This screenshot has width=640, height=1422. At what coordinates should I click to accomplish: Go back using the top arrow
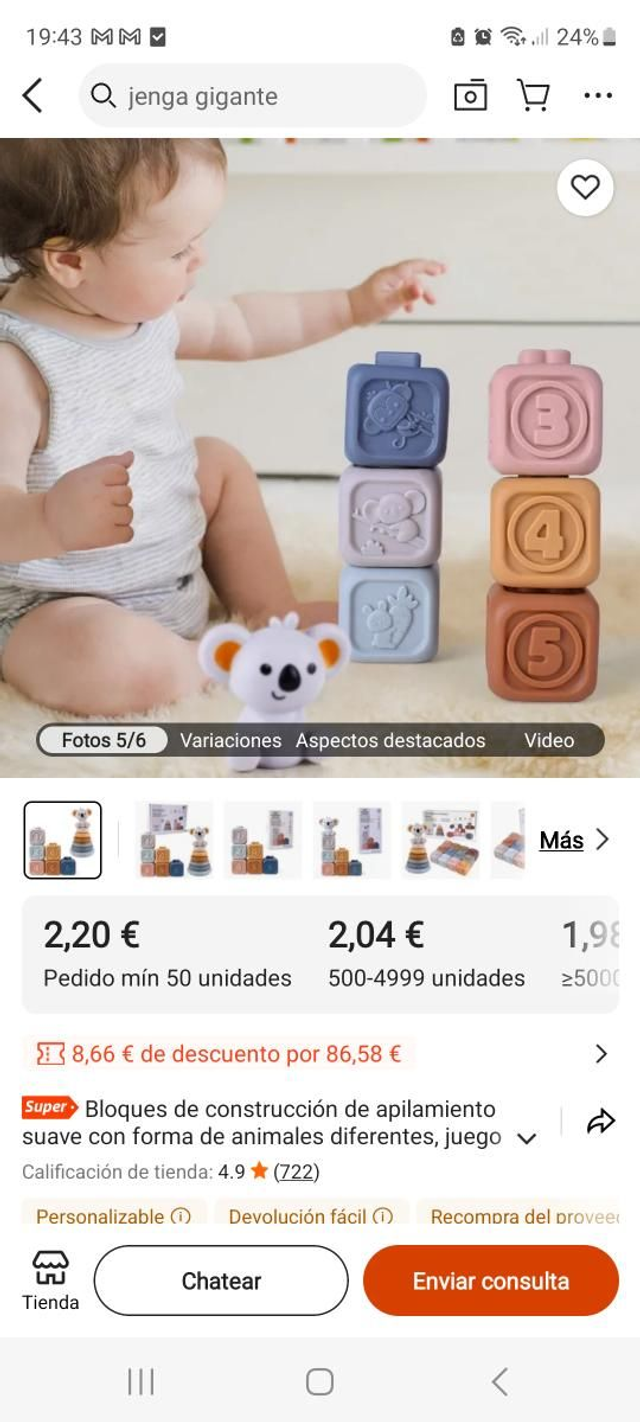pyautogui.click(x=33, y=96)
